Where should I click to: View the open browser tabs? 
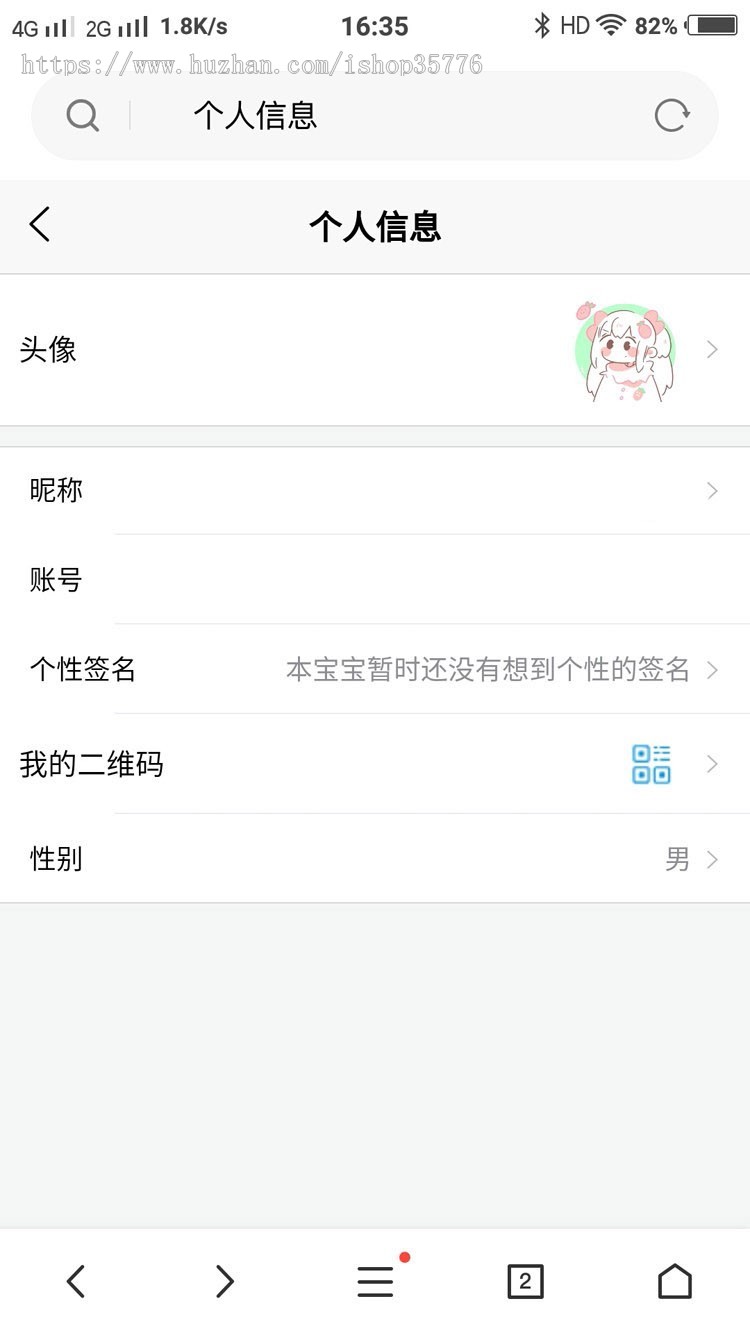point(525,1281)
